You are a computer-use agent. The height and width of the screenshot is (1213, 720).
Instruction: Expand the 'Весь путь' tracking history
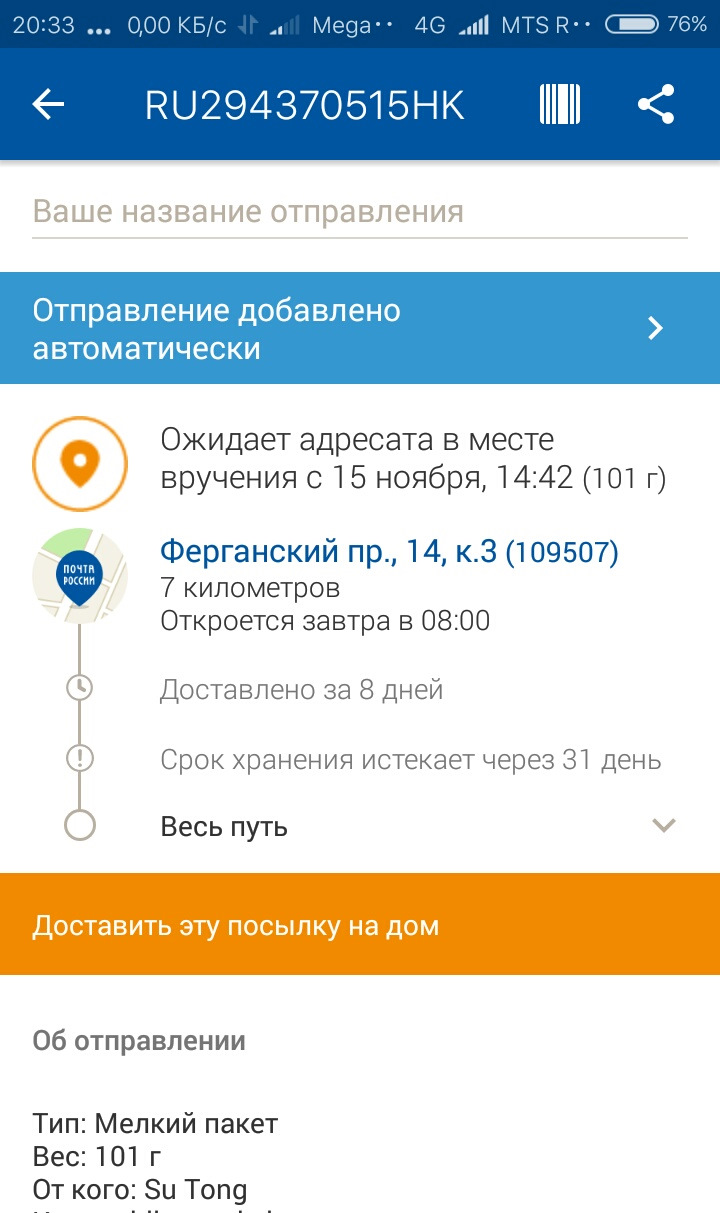[x=410, y=827]
